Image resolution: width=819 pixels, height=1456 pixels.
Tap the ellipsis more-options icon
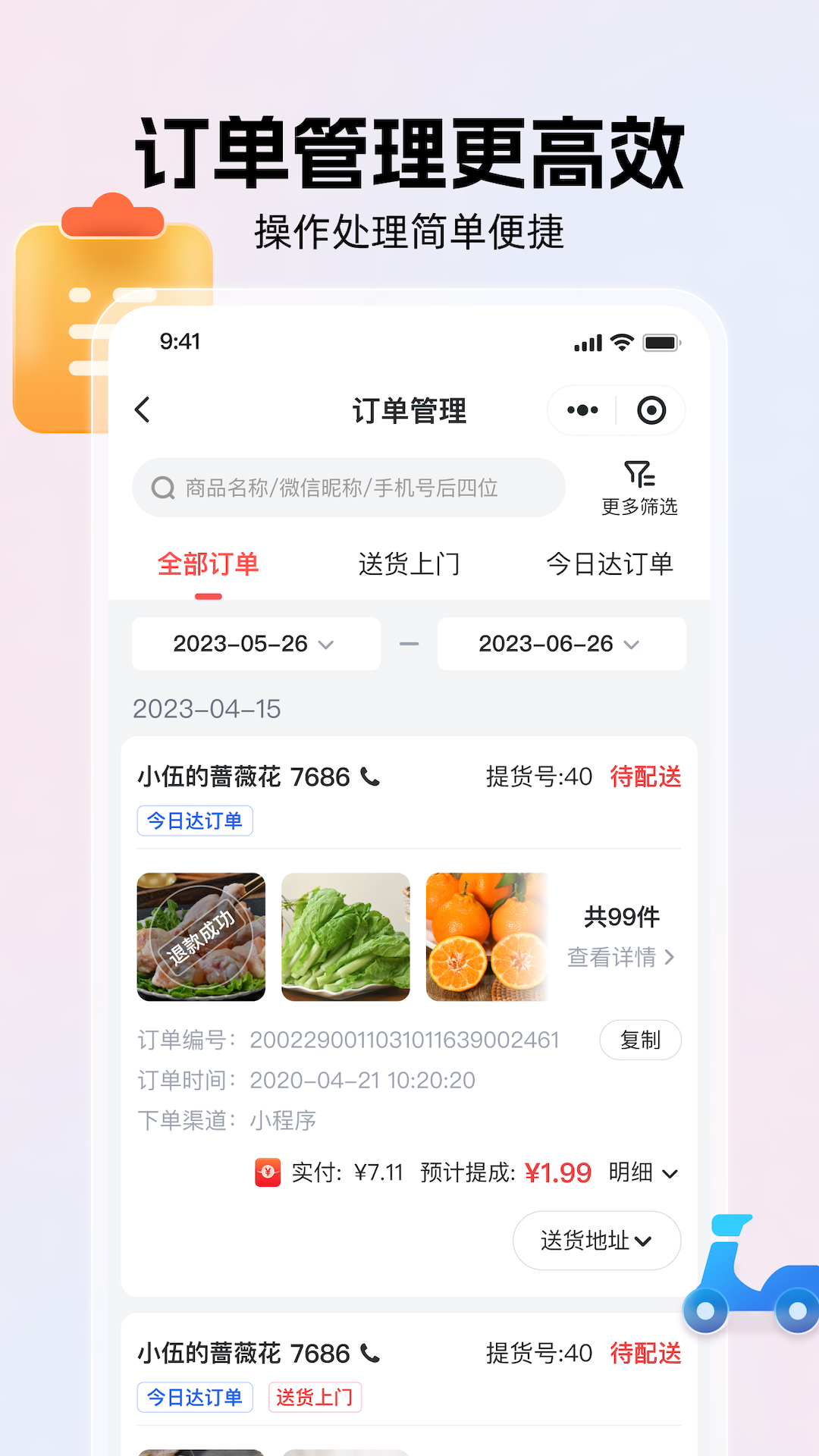[x=581, y=409]
